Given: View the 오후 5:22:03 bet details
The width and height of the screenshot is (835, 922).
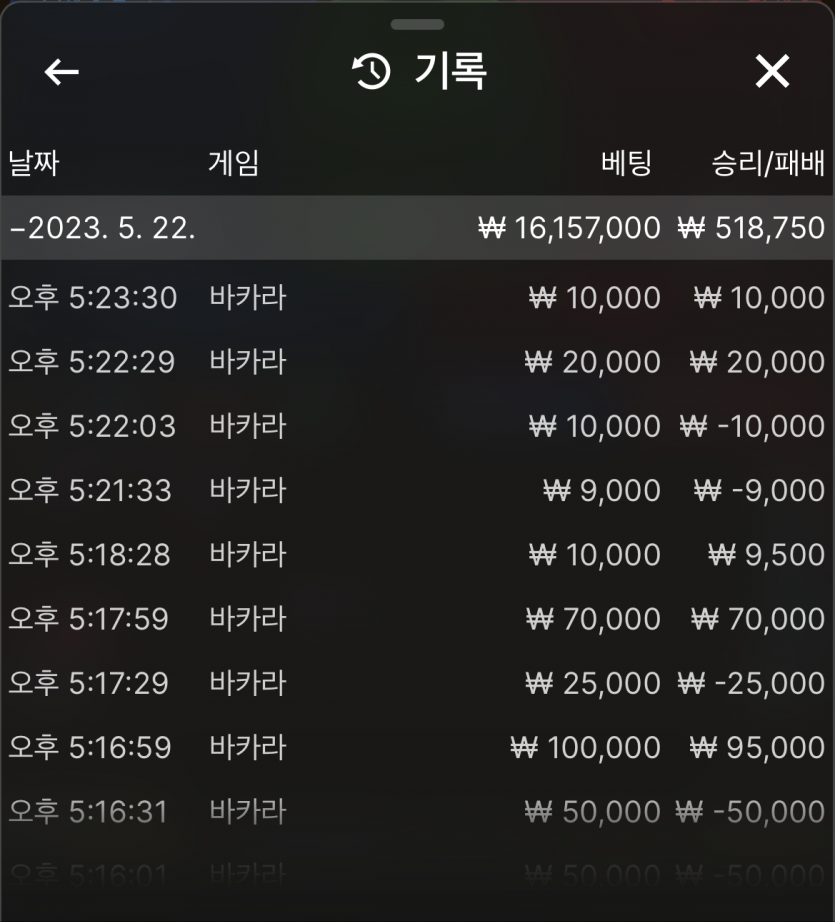Looking at the screenshot, I should (x=417, y=426).
